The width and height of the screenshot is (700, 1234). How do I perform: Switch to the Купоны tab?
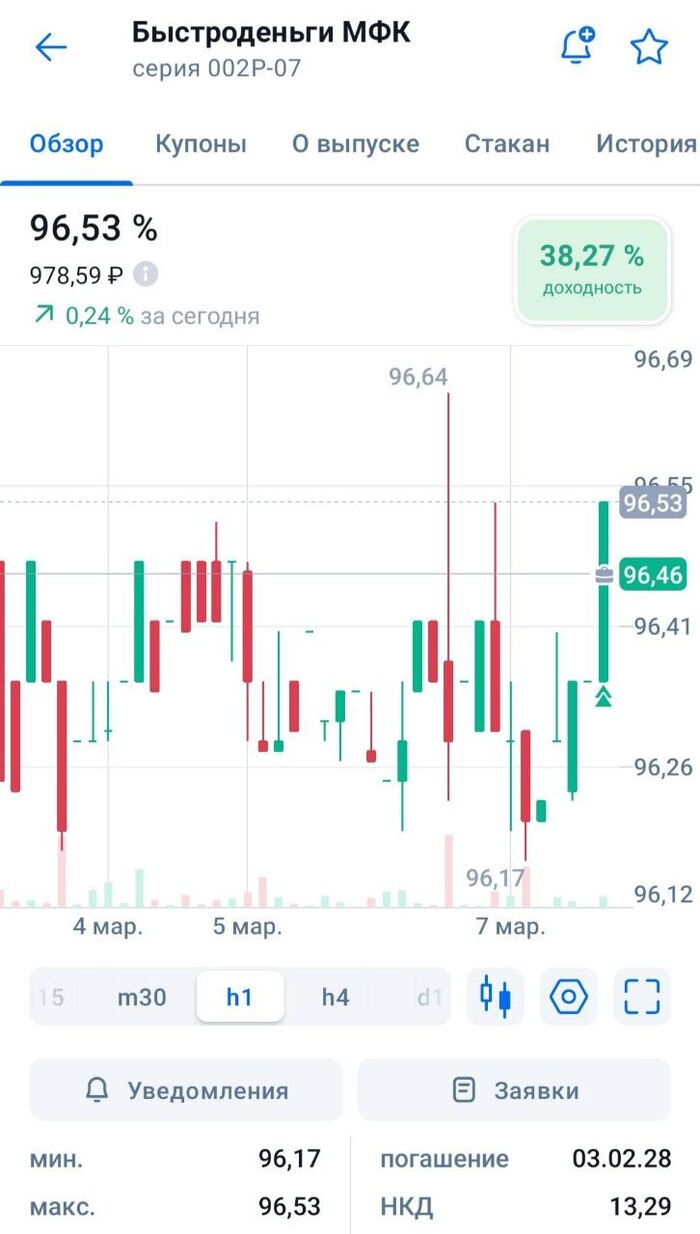200,144
